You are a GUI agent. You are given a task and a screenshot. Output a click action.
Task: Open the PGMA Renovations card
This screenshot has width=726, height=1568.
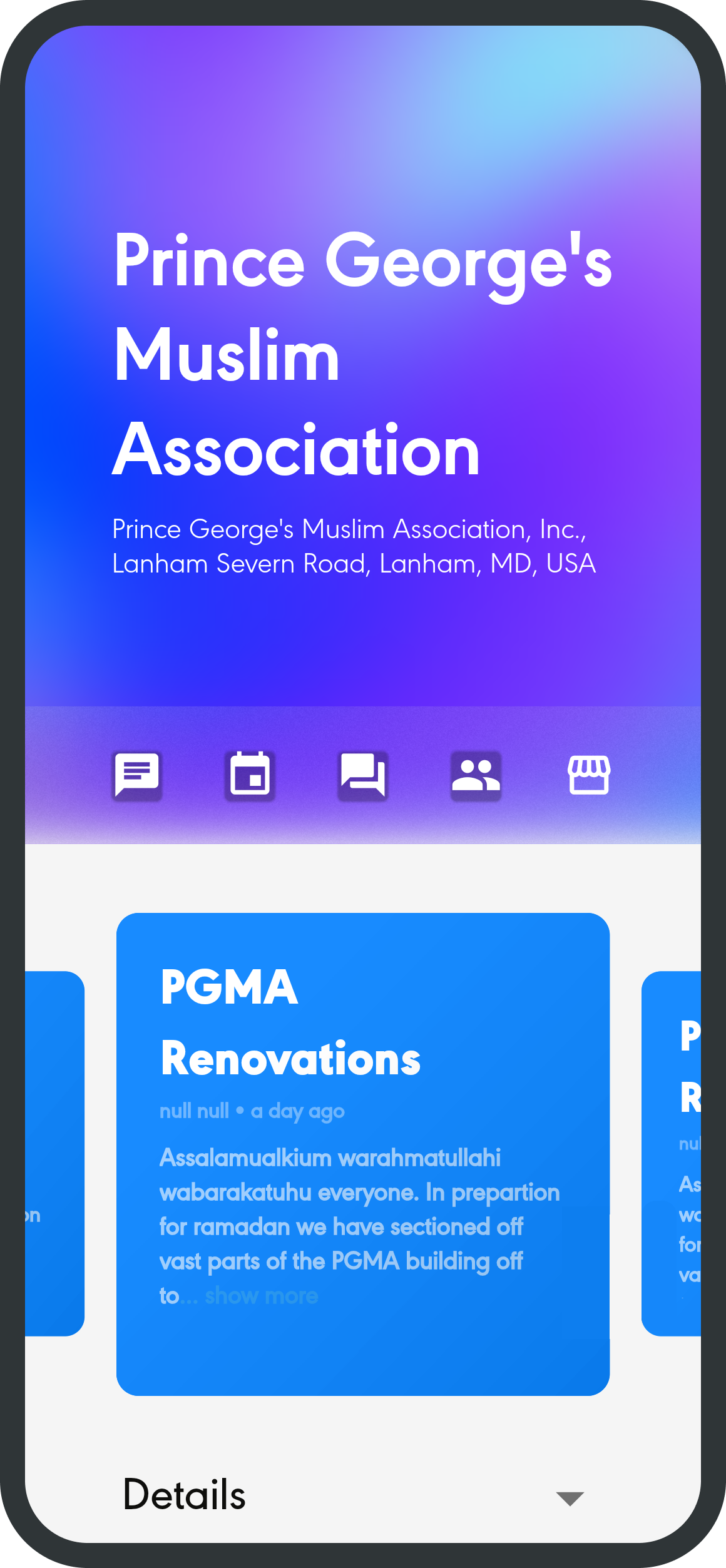(x=363, y=1154)
